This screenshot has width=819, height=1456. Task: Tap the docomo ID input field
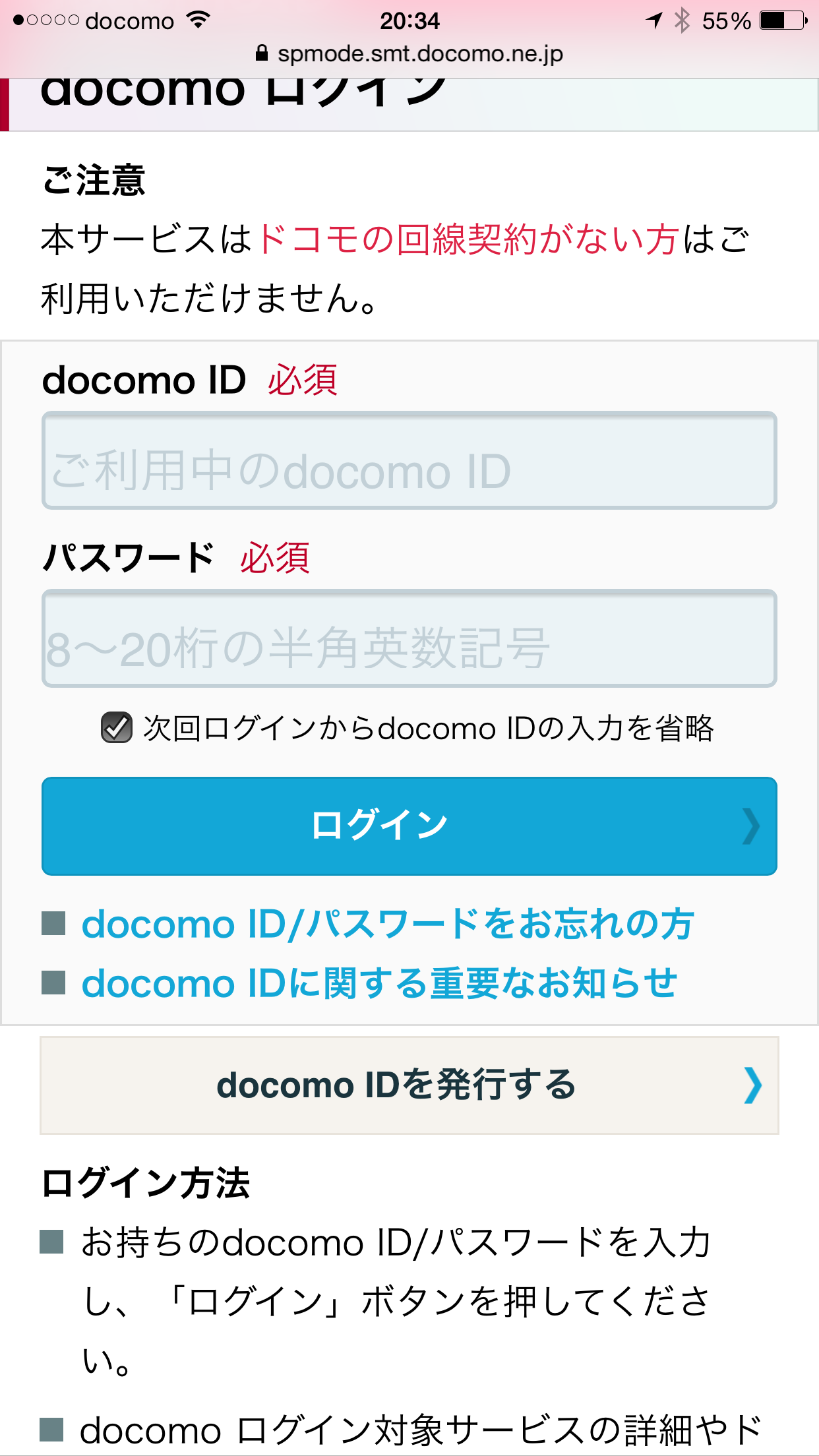pyautogui.click(x=409, y=460)
